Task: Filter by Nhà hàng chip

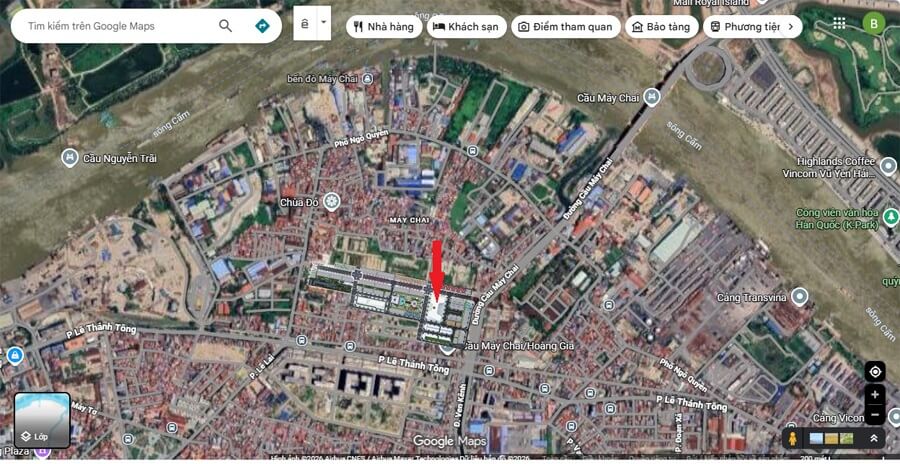Action: (x=383, y=27)
